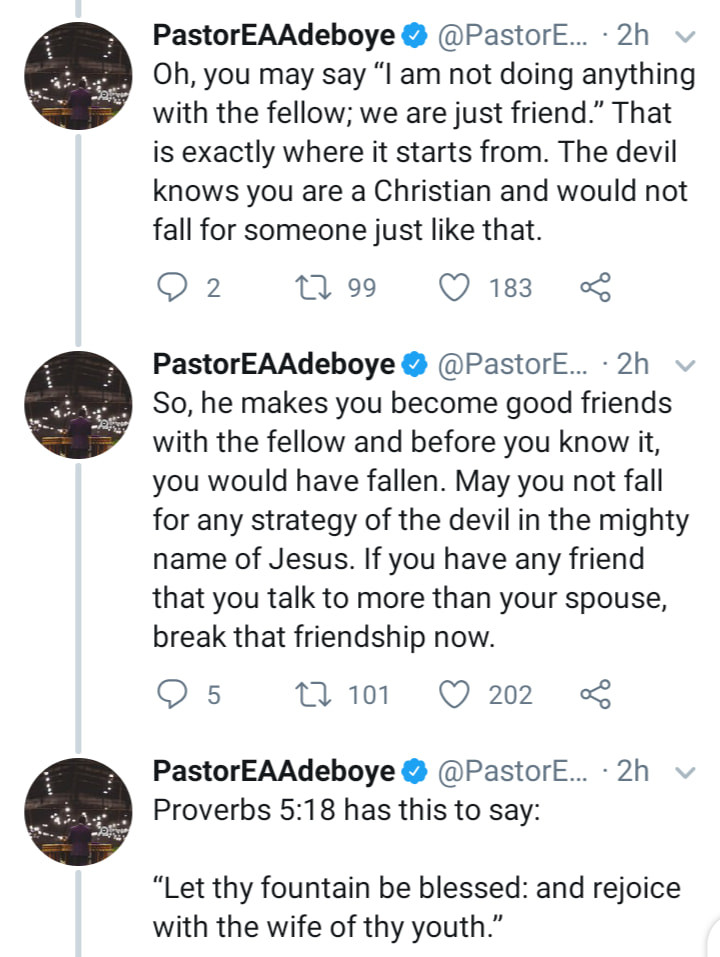
Task: Open the options chevron on the second tweet
Action: (684, 364)
